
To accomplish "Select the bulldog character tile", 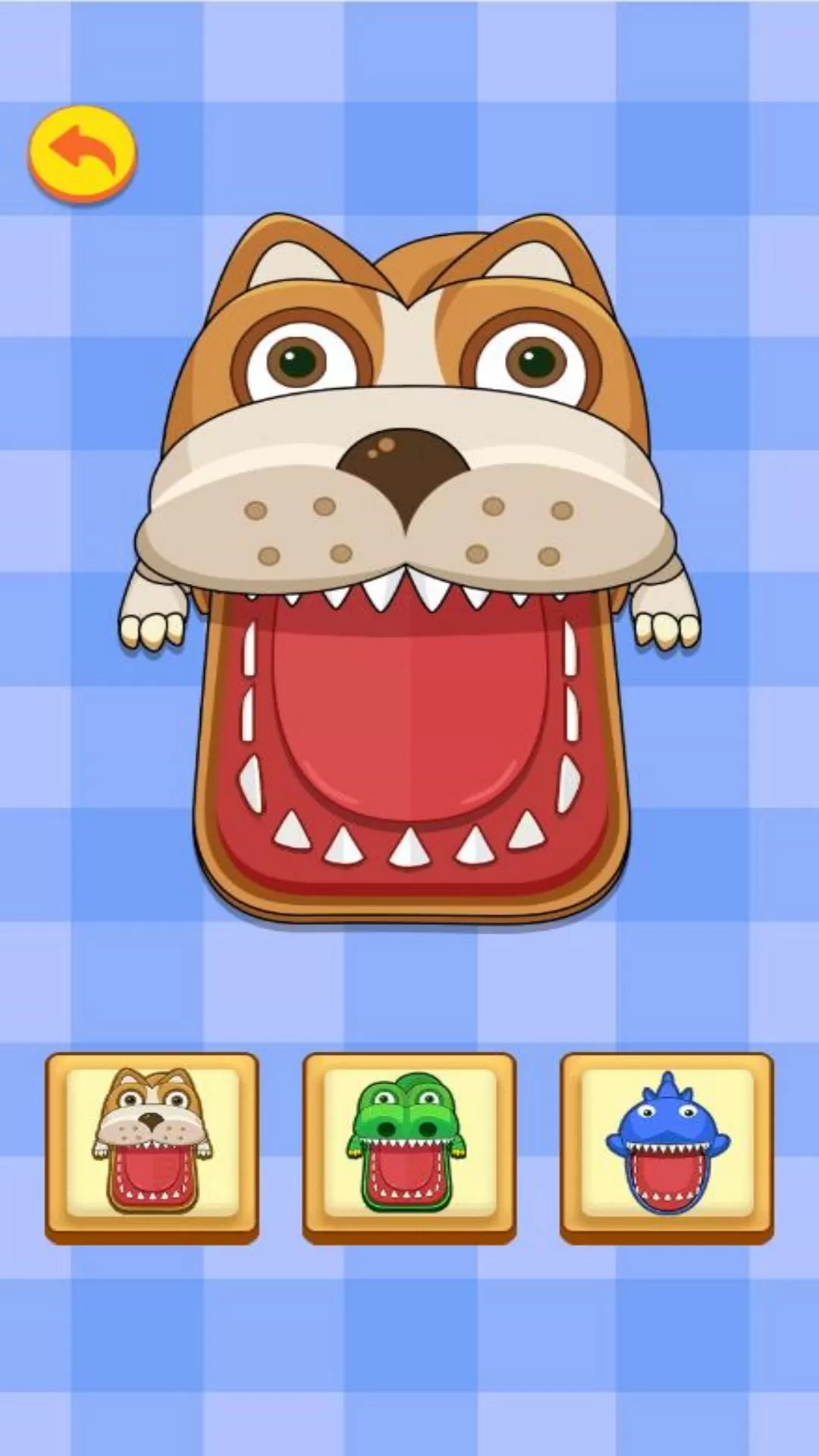I will (x=152, y=1145).
